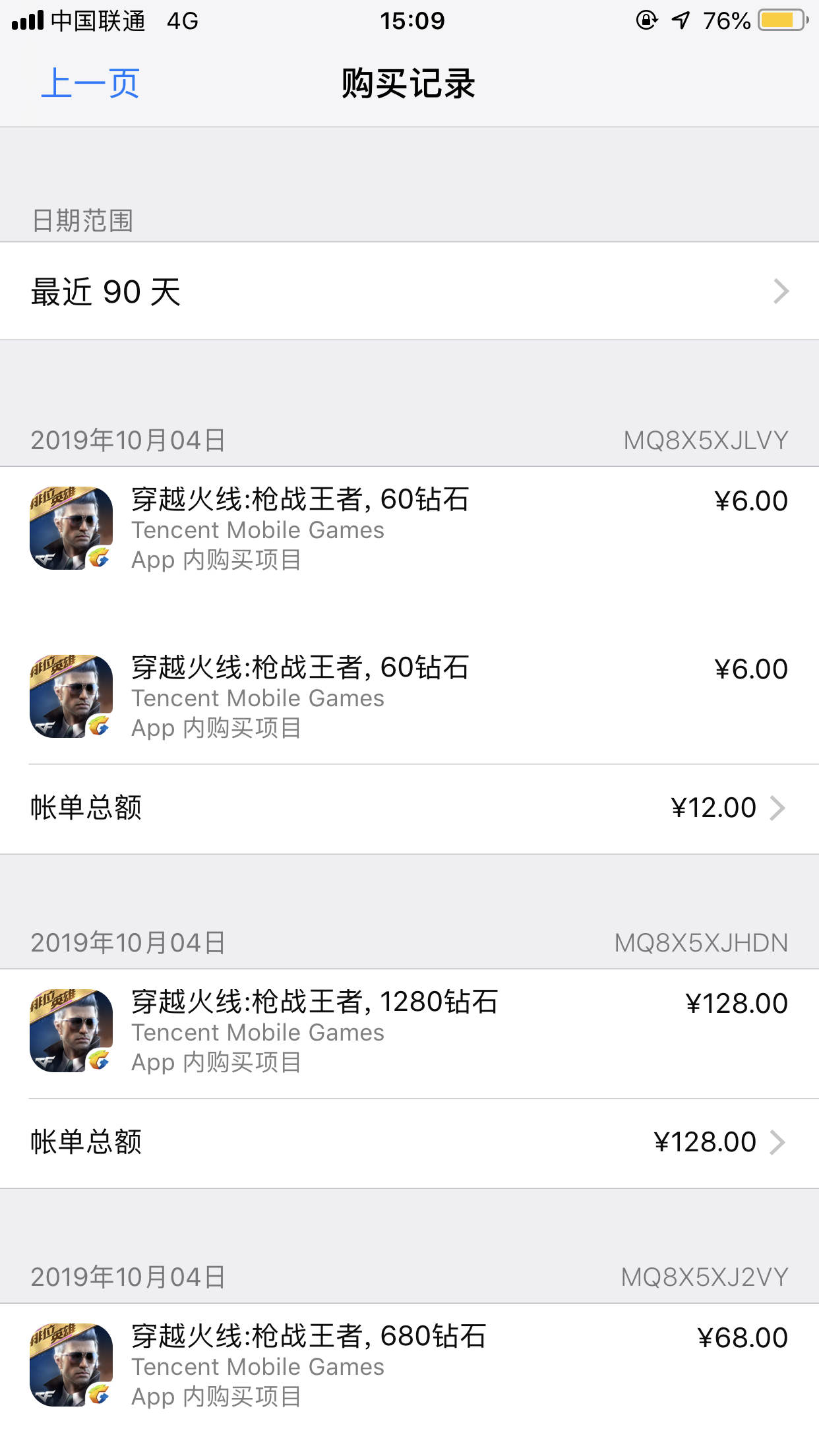
Task: Go back via 上一页
Action: tap(90, 84)
